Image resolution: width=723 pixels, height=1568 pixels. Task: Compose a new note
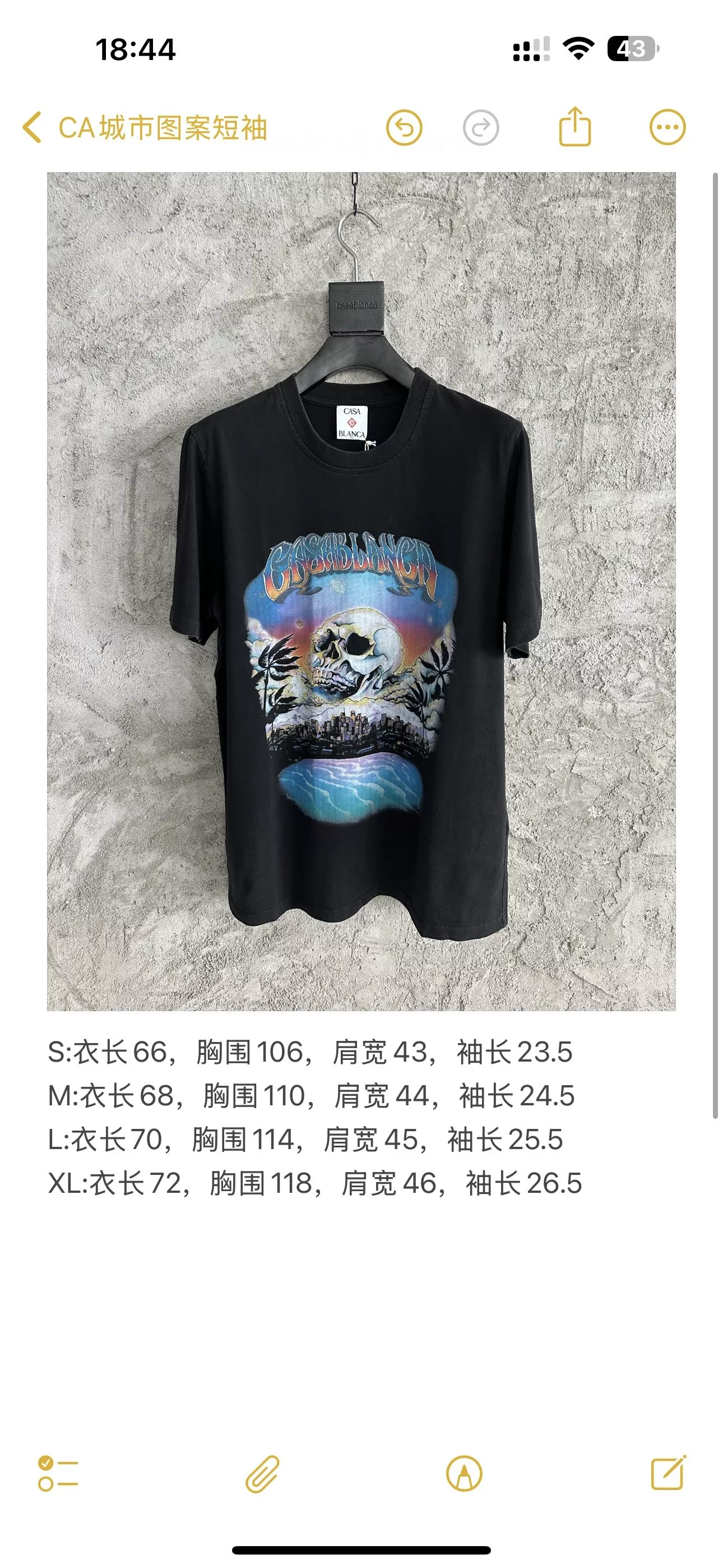coord(668,1473)
